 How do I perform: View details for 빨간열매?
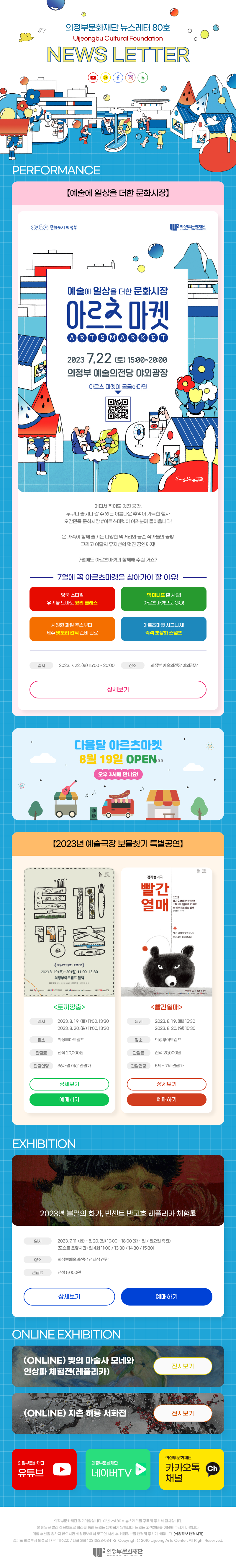coord(166,1083)
